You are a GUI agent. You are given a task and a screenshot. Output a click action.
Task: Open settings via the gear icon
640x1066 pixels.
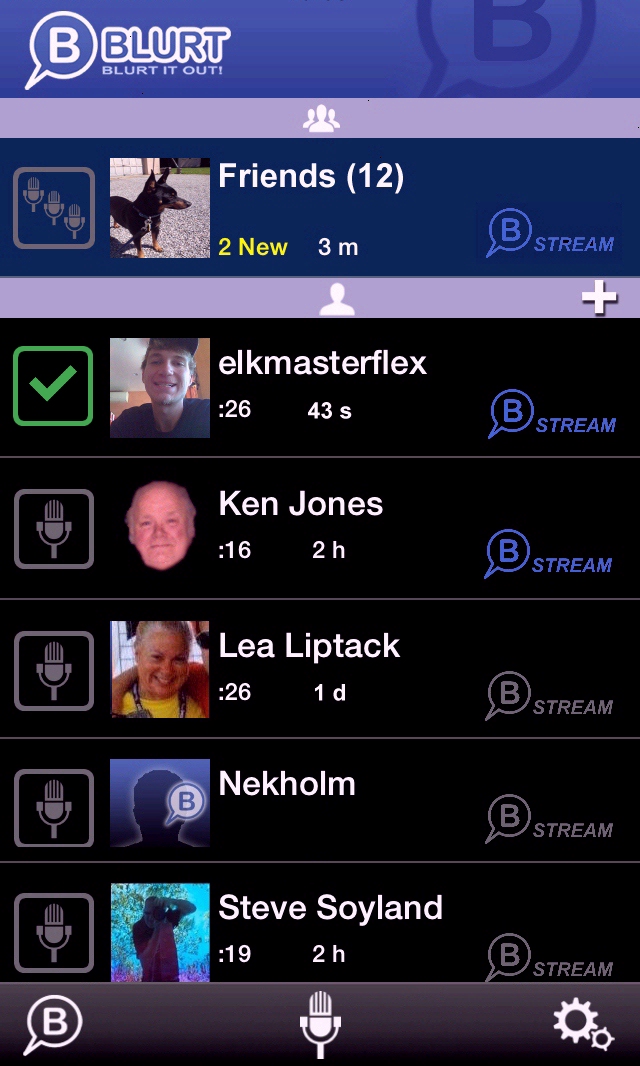(583, 1024)
